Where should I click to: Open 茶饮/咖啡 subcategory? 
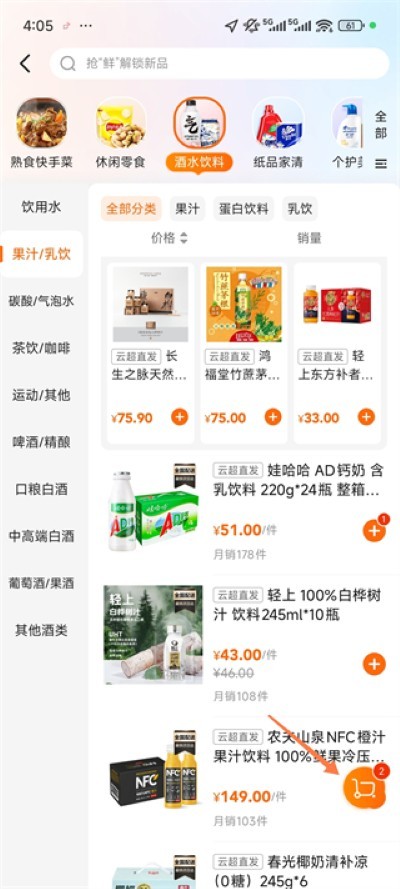click(x=41, y=348)
